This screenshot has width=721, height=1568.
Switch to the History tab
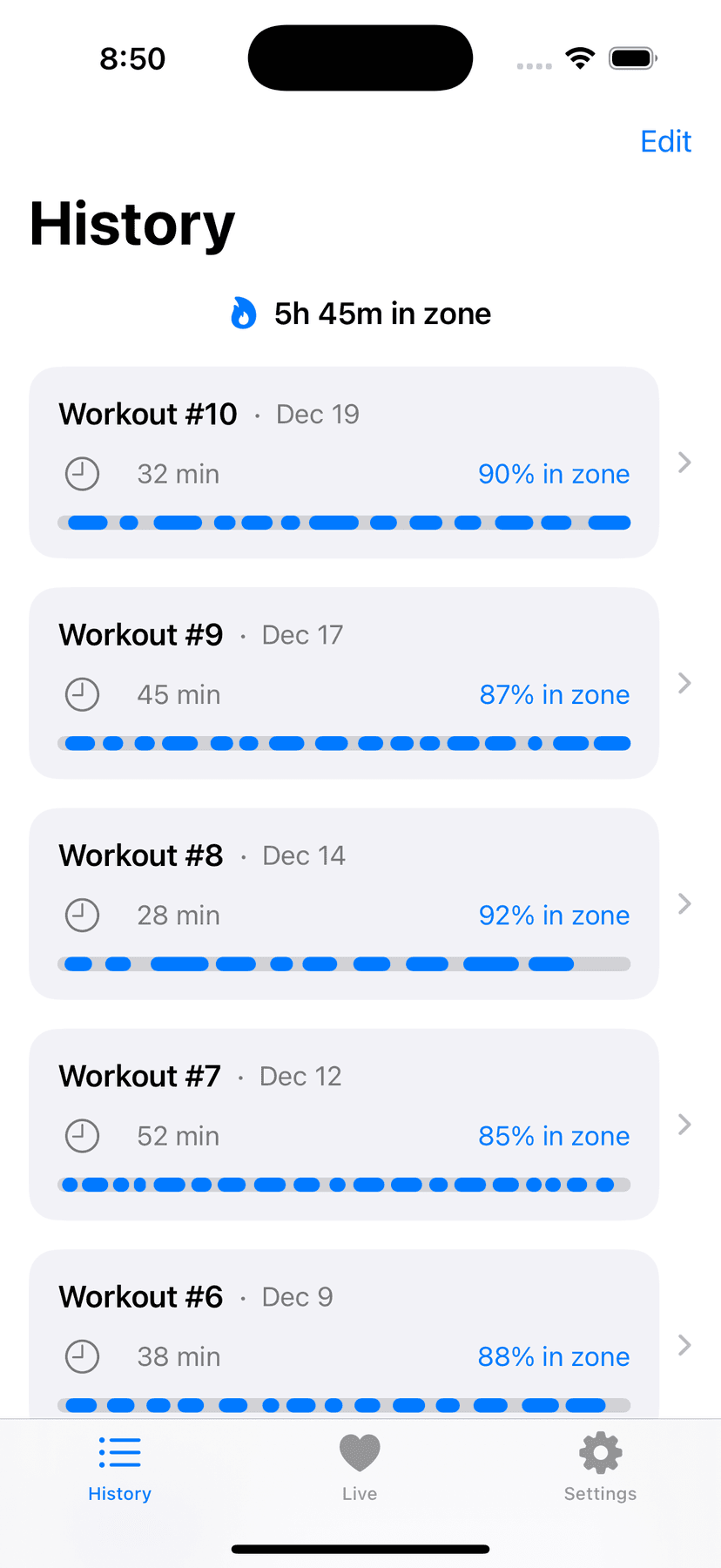coord(119,1468)
